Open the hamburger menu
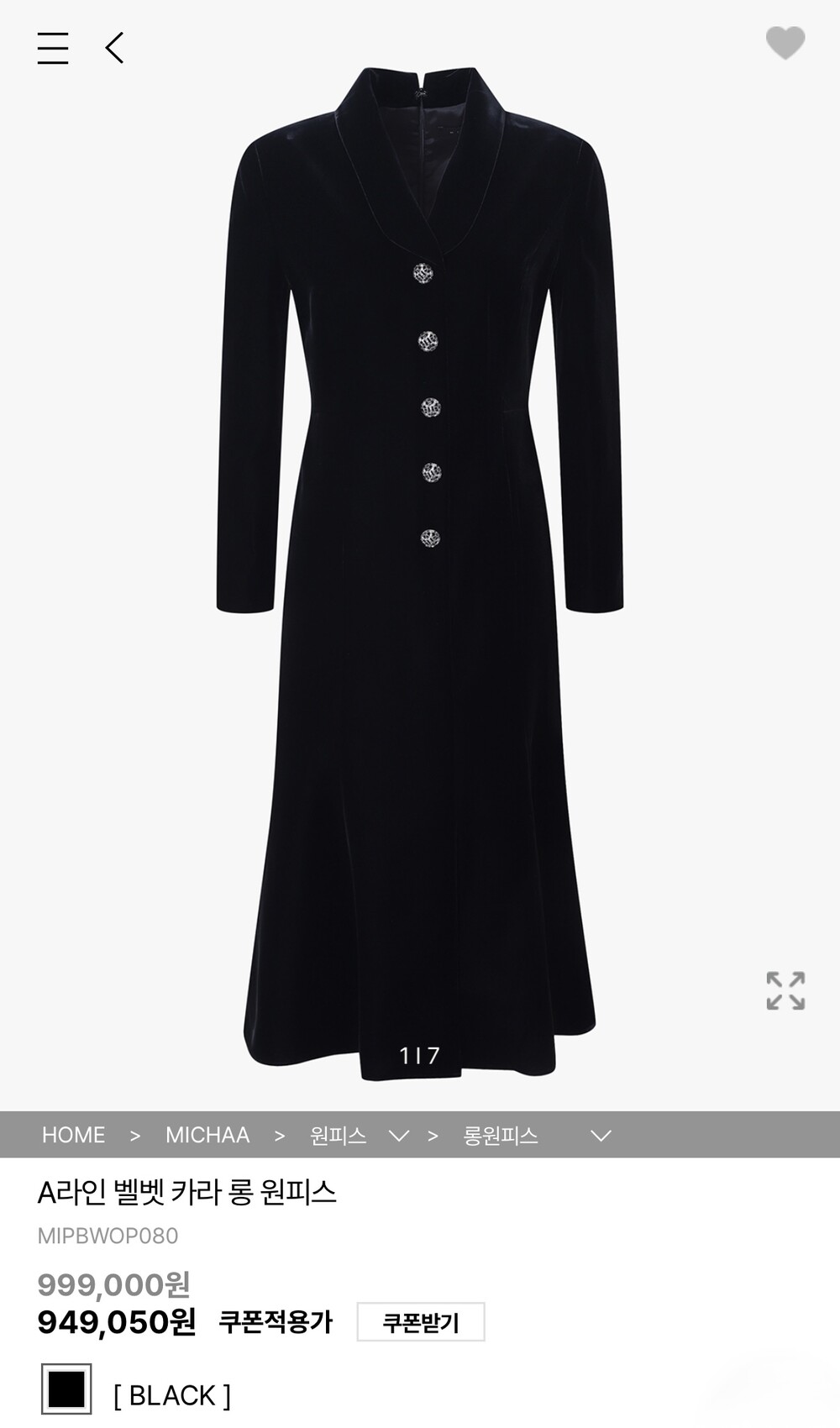This screenshot has height=1428, width=840. pos(52,48)
